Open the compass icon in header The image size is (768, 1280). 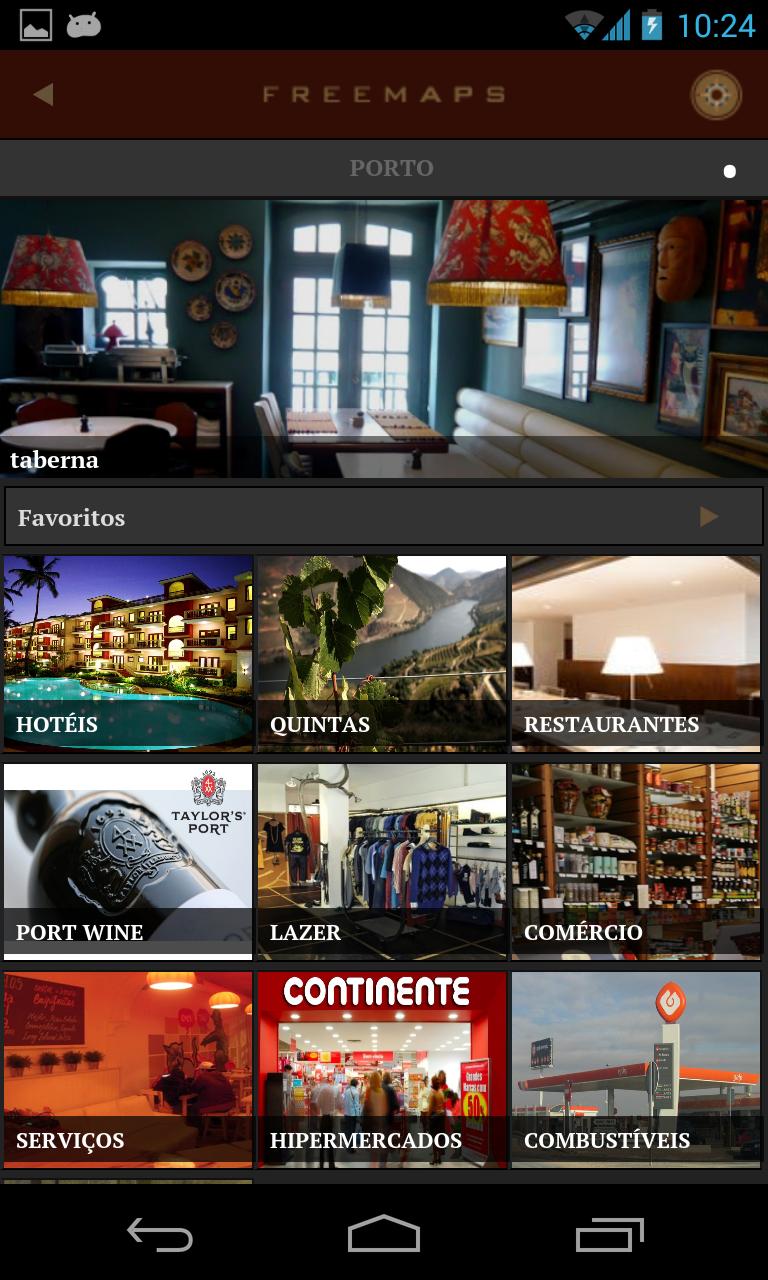(716, 95)
